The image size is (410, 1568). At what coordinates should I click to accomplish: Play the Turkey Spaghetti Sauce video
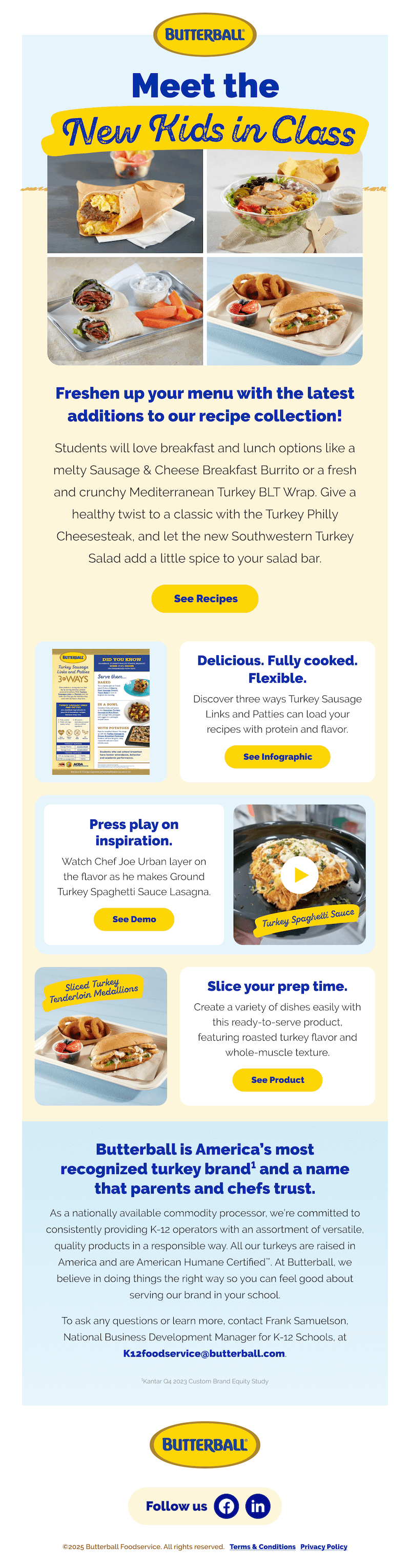[x=299, y=875]
